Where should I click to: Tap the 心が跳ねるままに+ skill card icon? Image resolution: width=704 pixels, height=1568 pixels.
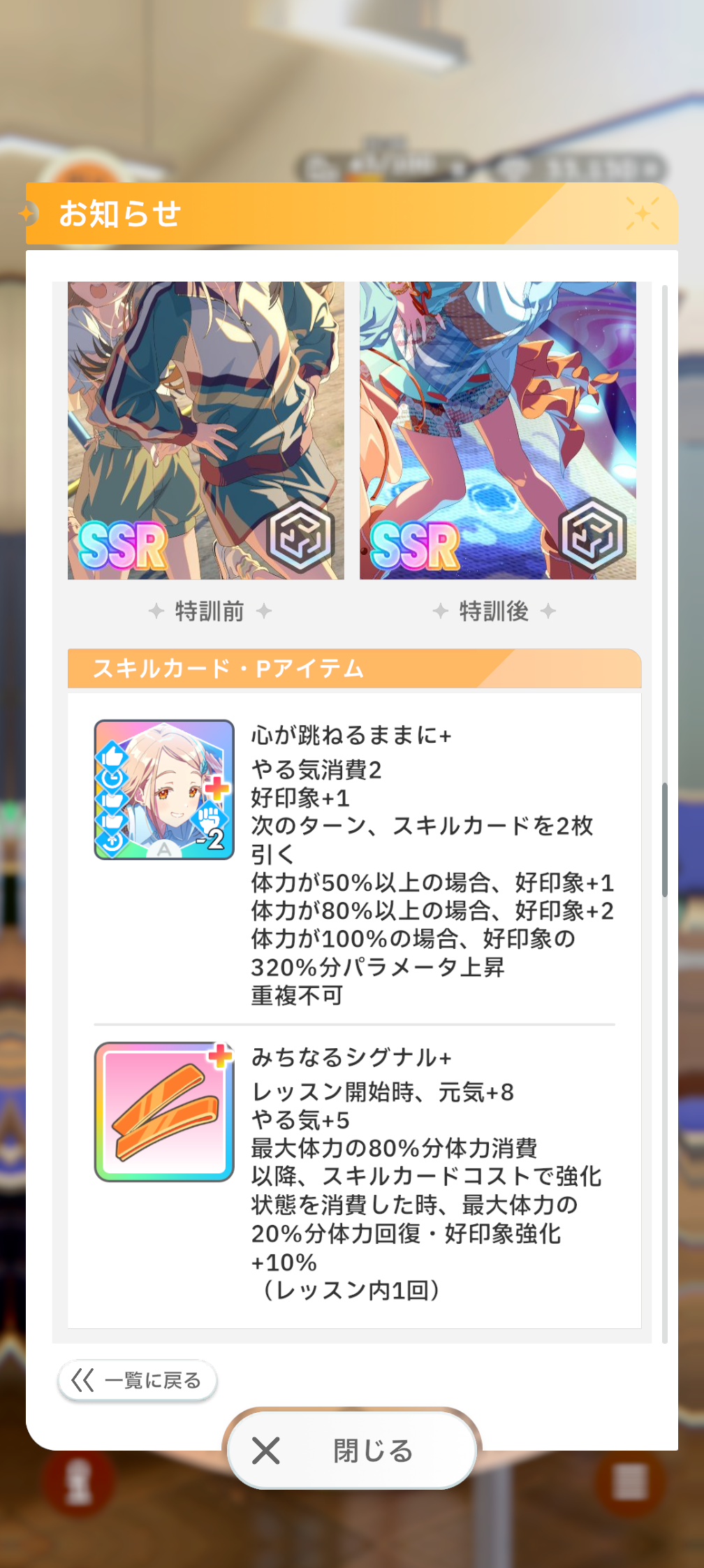point(164,790)
